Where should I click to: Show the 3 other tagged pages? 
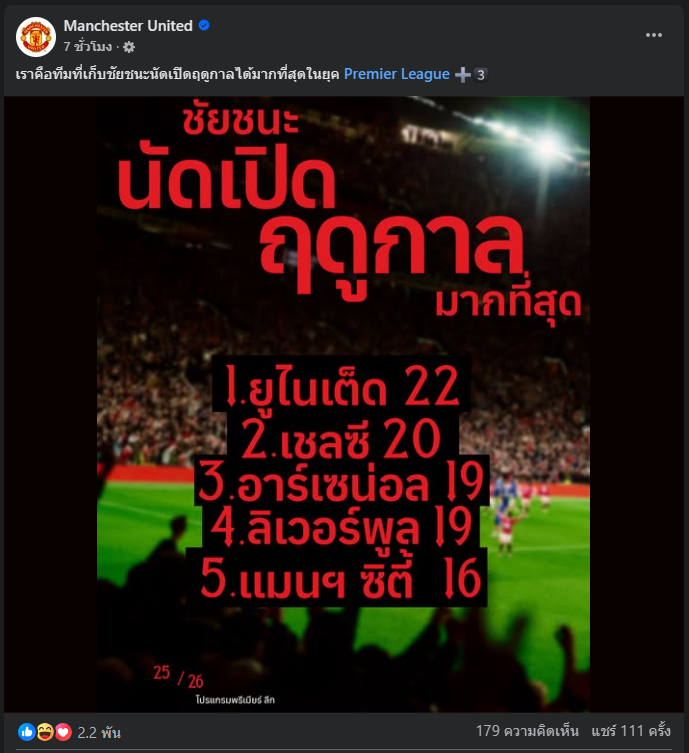[471, 75]
